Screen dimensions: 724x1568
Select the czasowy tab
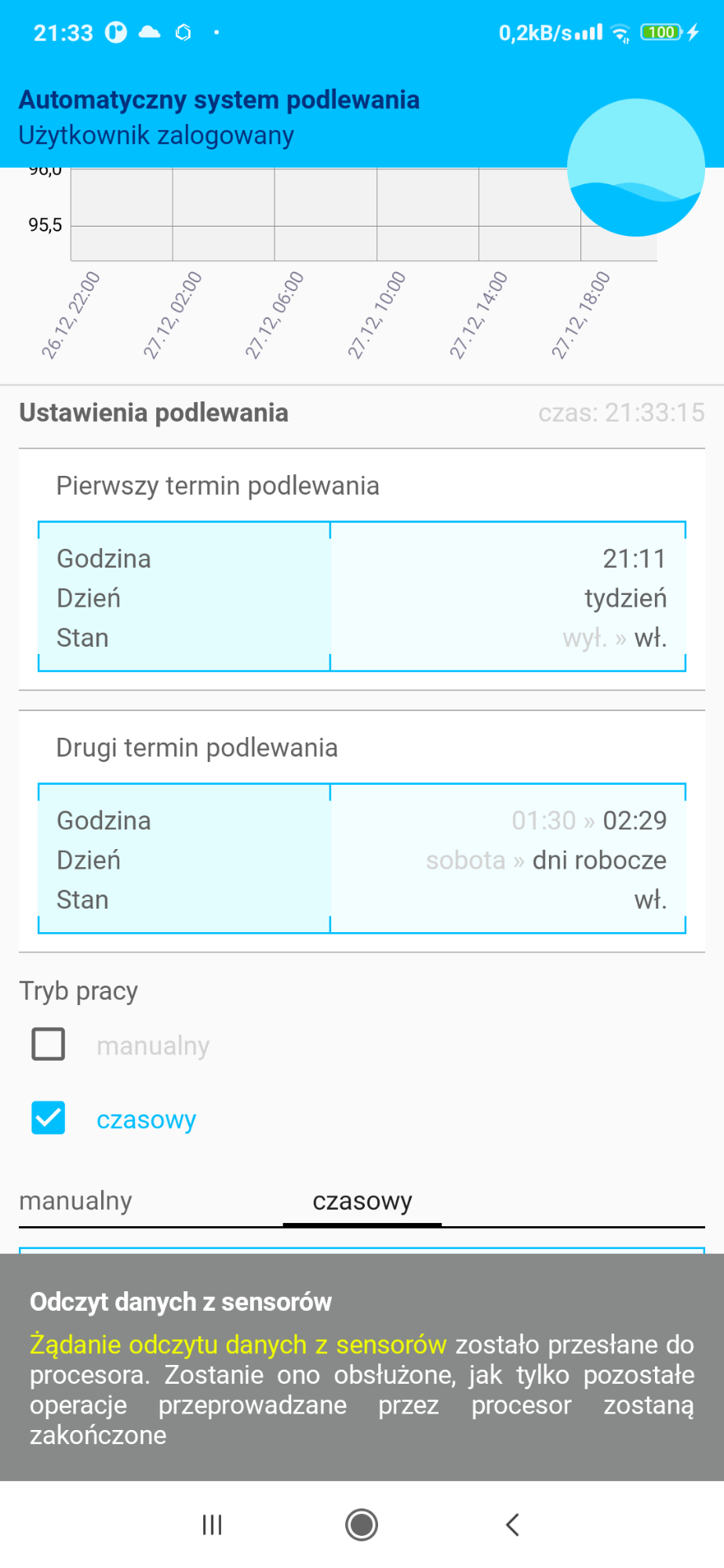(x=362, y=1201)
